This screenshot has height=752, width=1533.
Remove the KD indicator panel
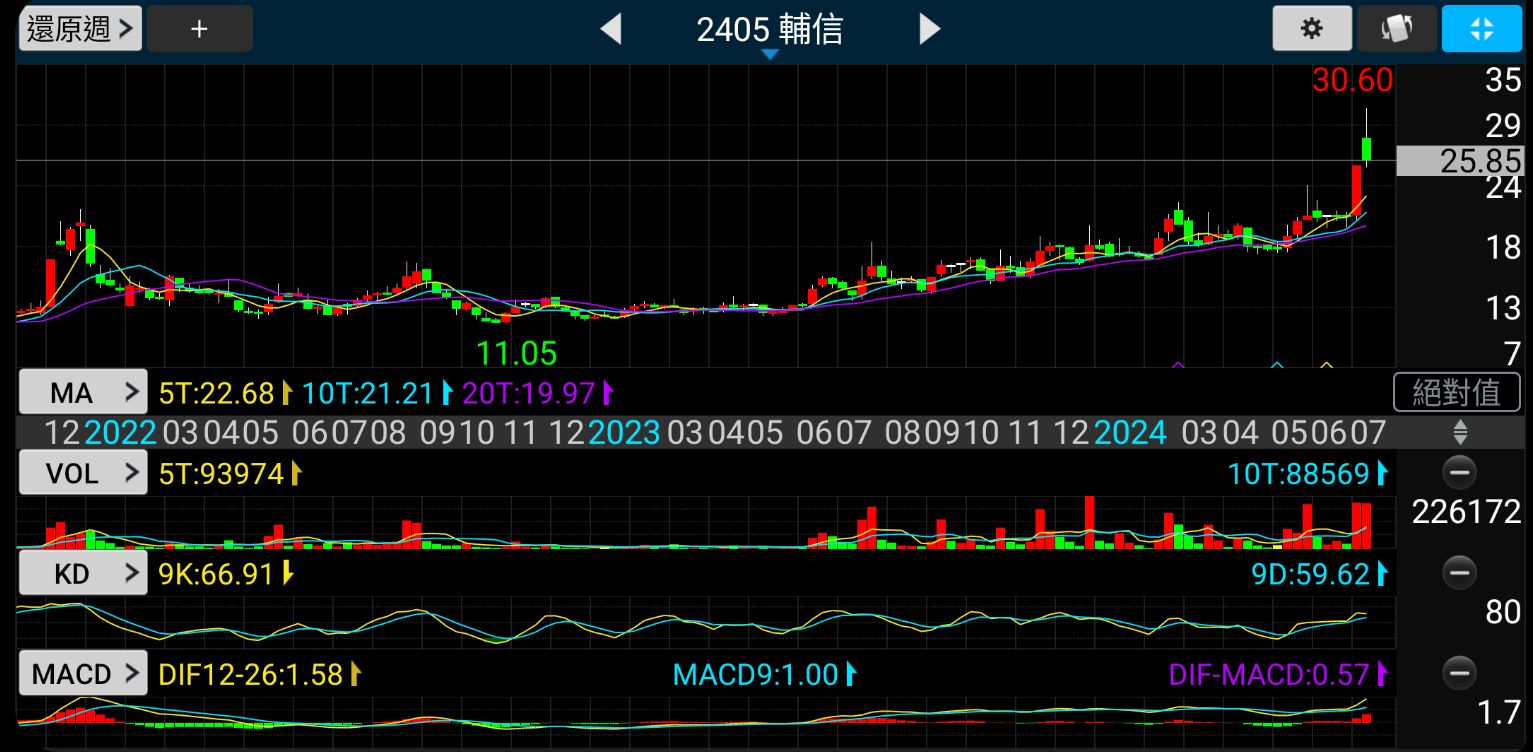tap(1459, 573)
